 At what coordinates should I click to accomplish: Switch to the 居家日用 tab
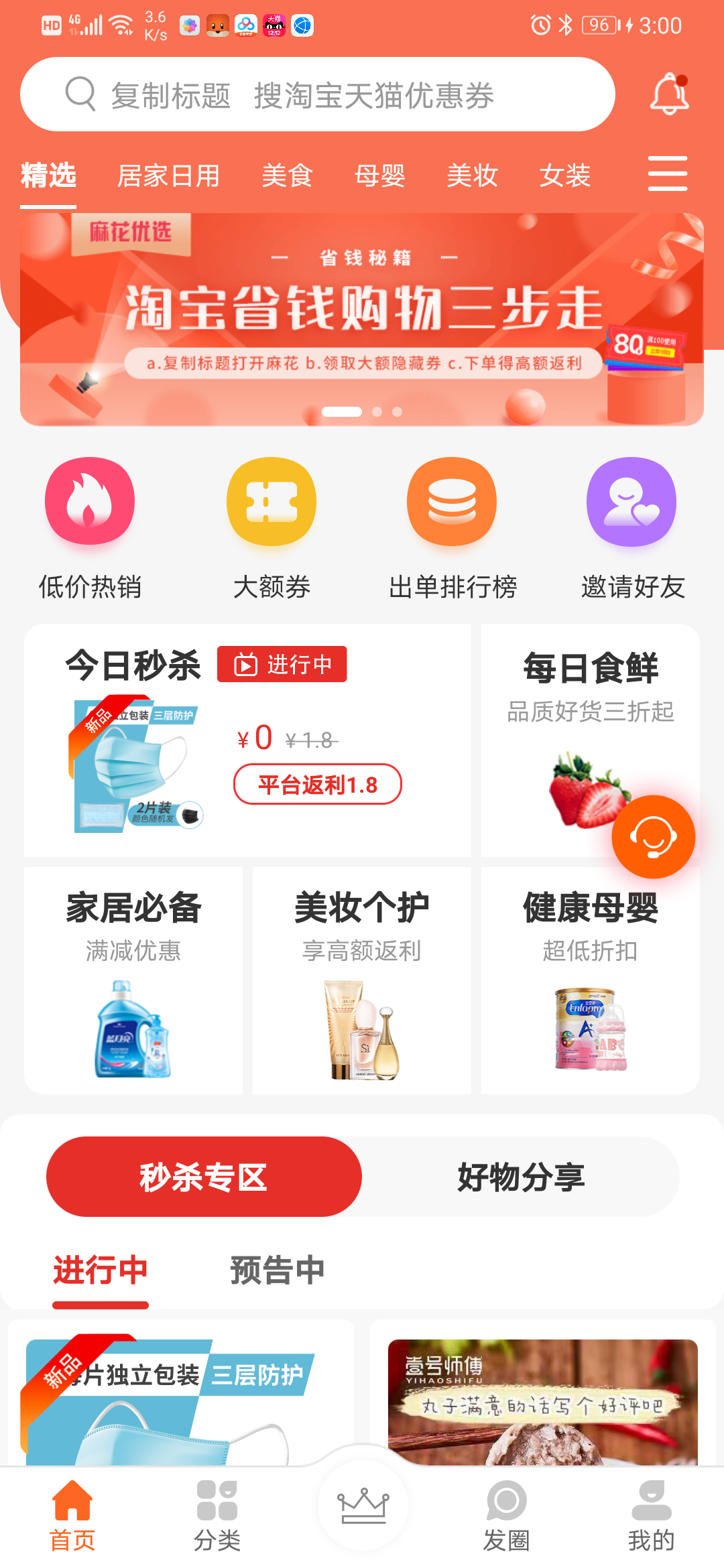[168, 176]
